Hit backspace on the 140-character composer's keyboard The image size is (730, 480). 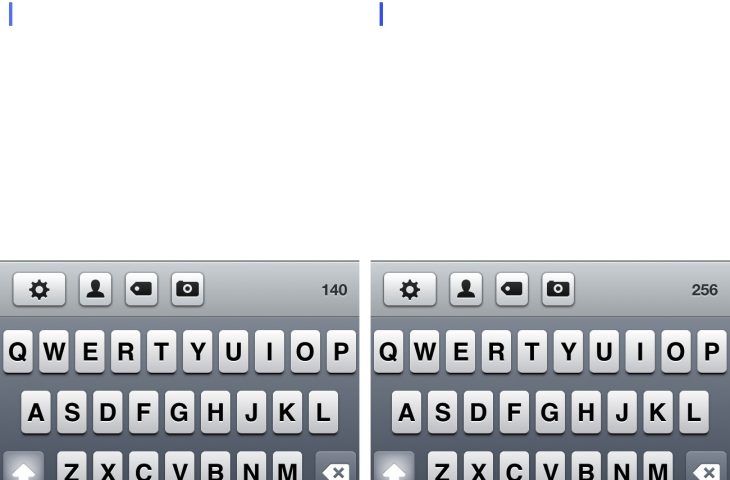coord(337,470)
